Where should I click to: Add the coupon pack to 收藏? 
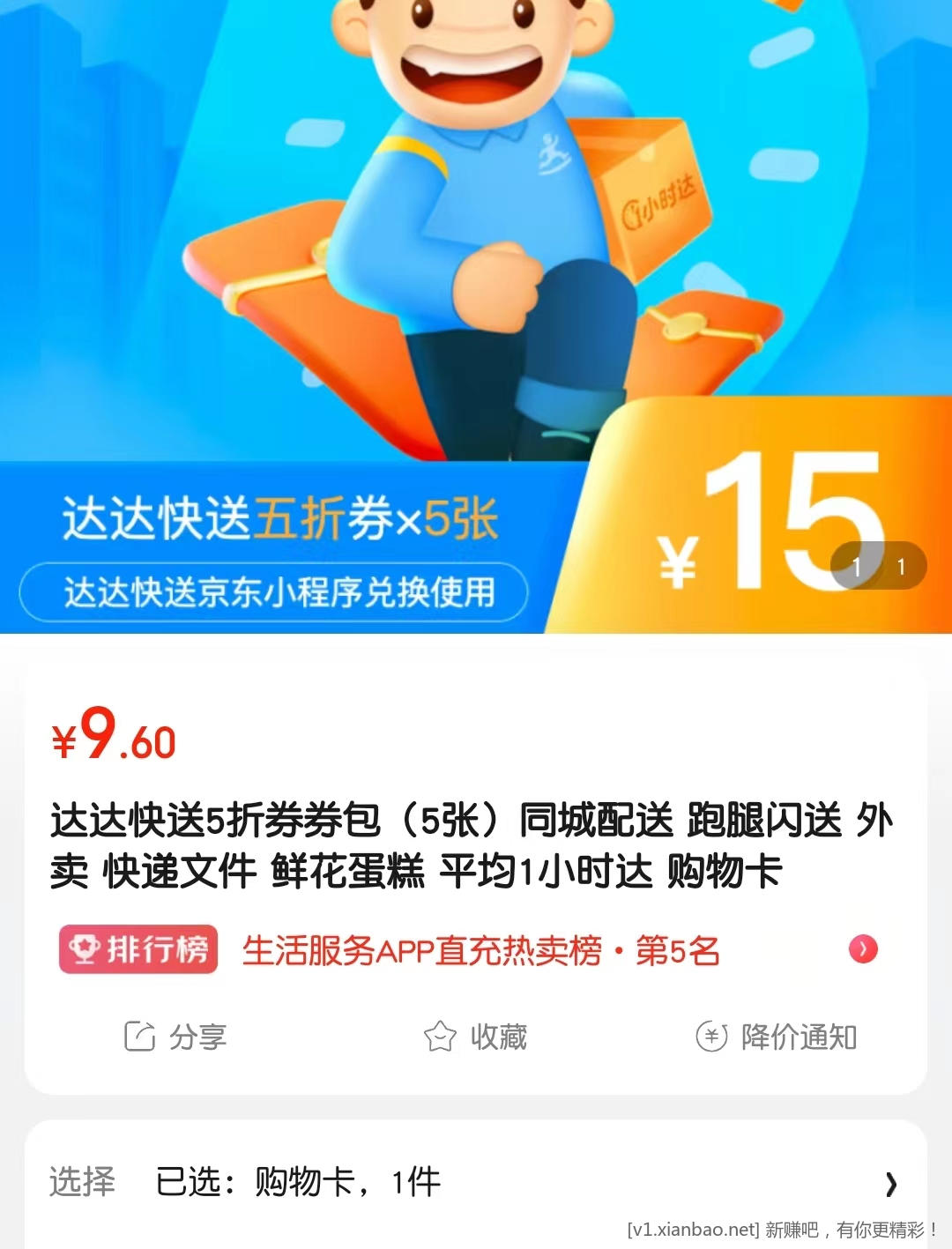476,1037
